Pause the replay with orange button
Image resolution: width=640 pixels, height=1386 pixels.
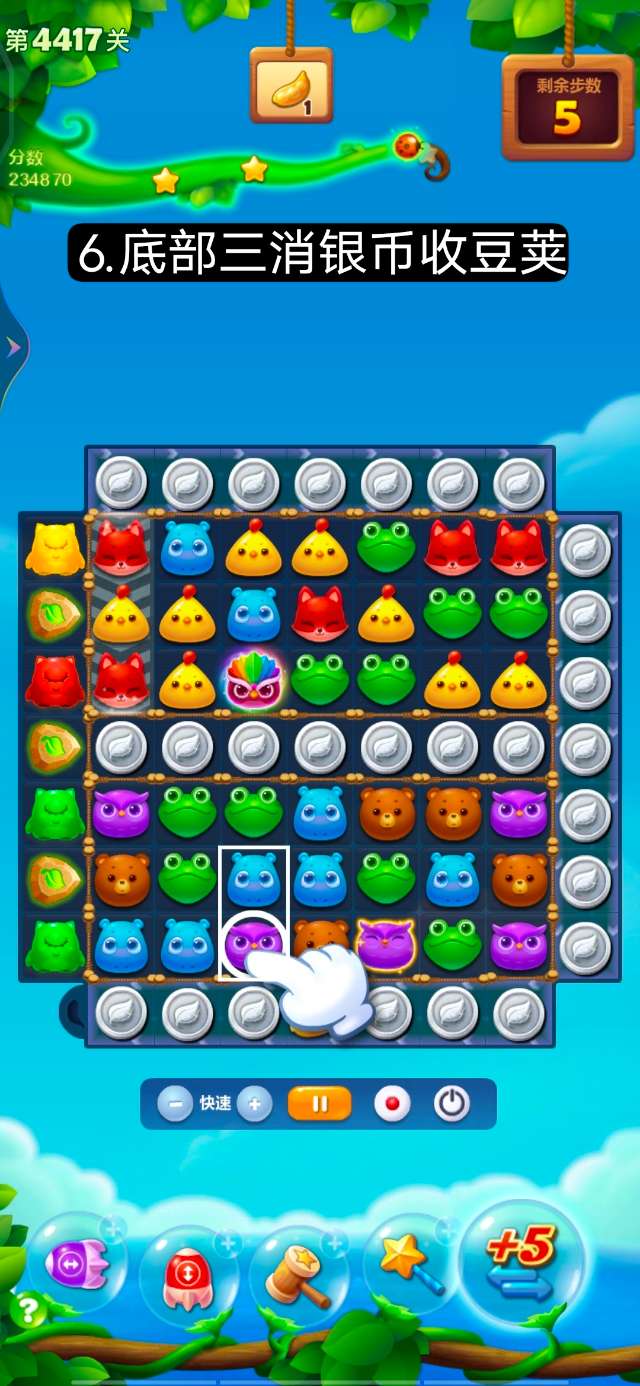coord(320,1104)
